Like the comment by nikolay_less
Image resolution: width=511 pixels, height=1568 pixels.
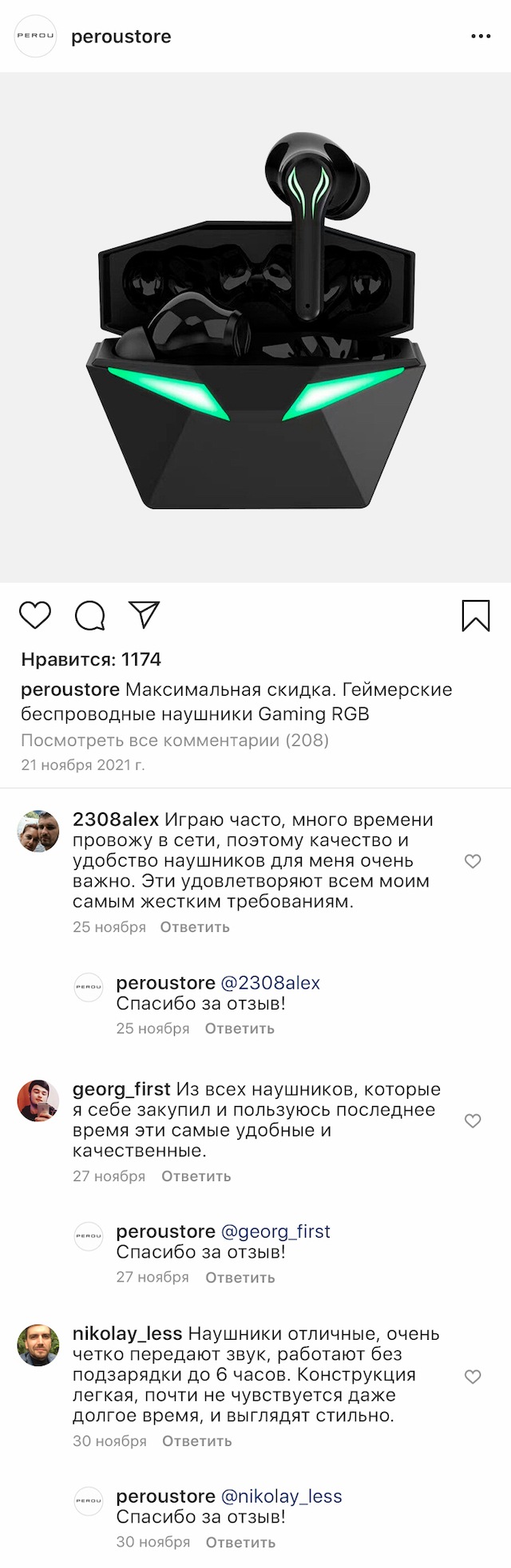click(x=473, y=1376)
